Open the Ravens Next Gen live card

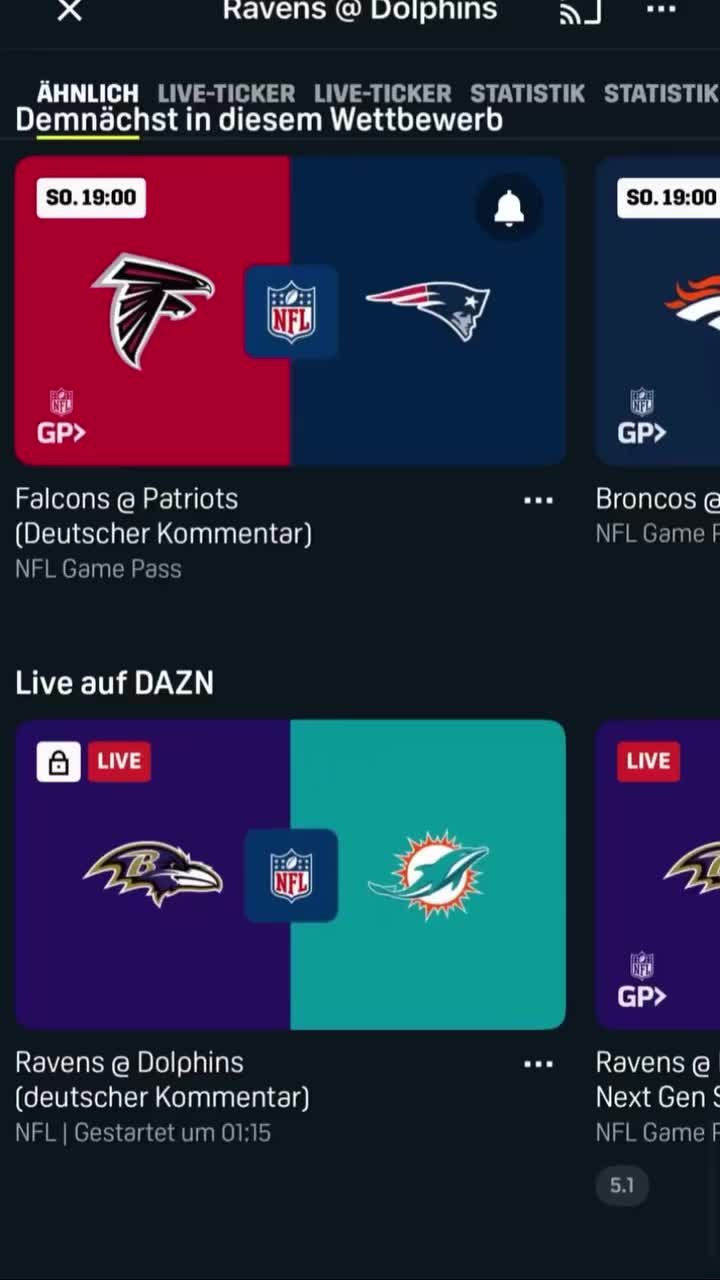658,875
